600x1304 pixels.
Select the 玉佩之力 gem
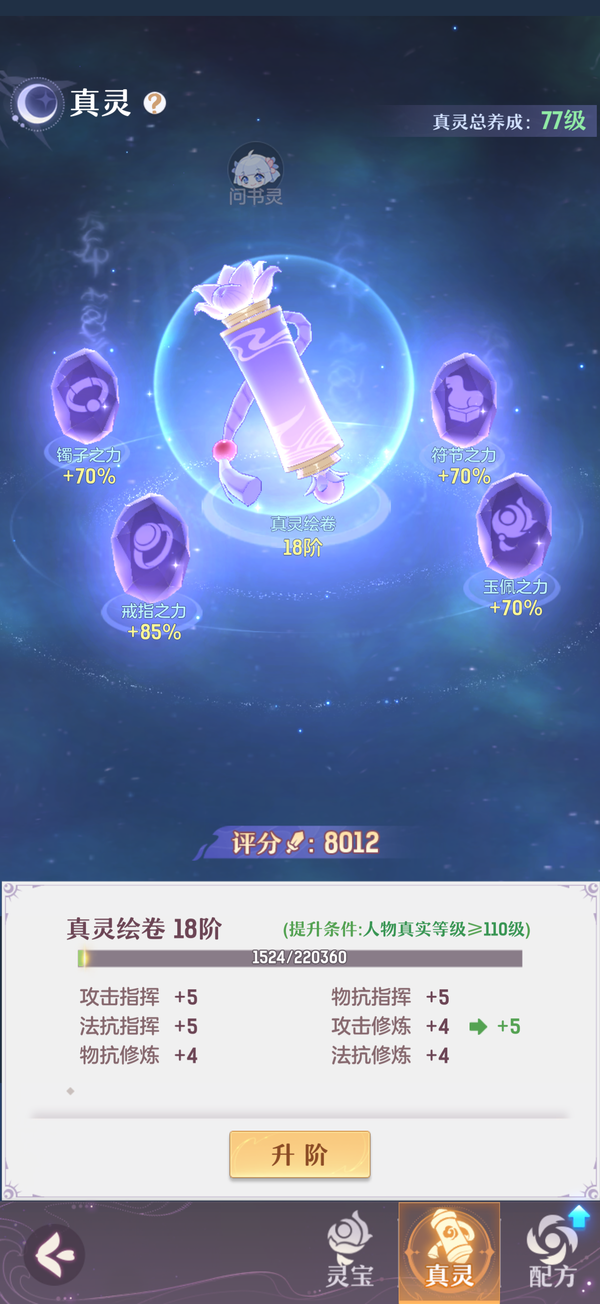coord(514,528)
